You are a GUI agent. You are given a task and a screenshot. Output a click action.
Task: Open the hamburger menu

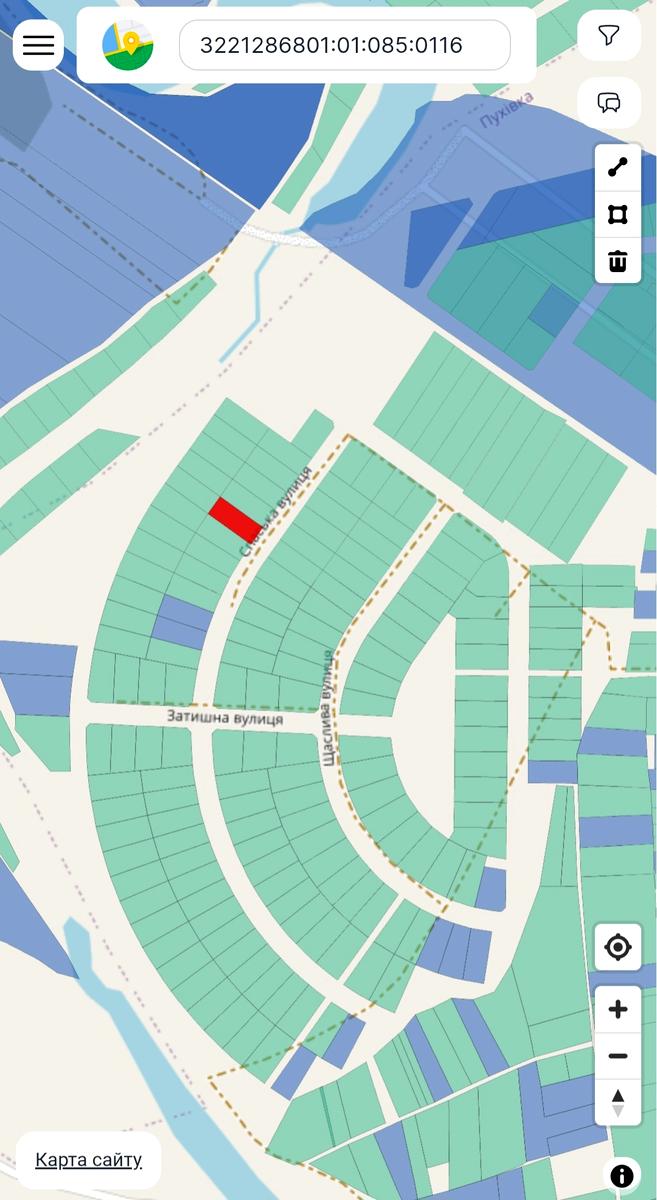click(x=38, y=45)
